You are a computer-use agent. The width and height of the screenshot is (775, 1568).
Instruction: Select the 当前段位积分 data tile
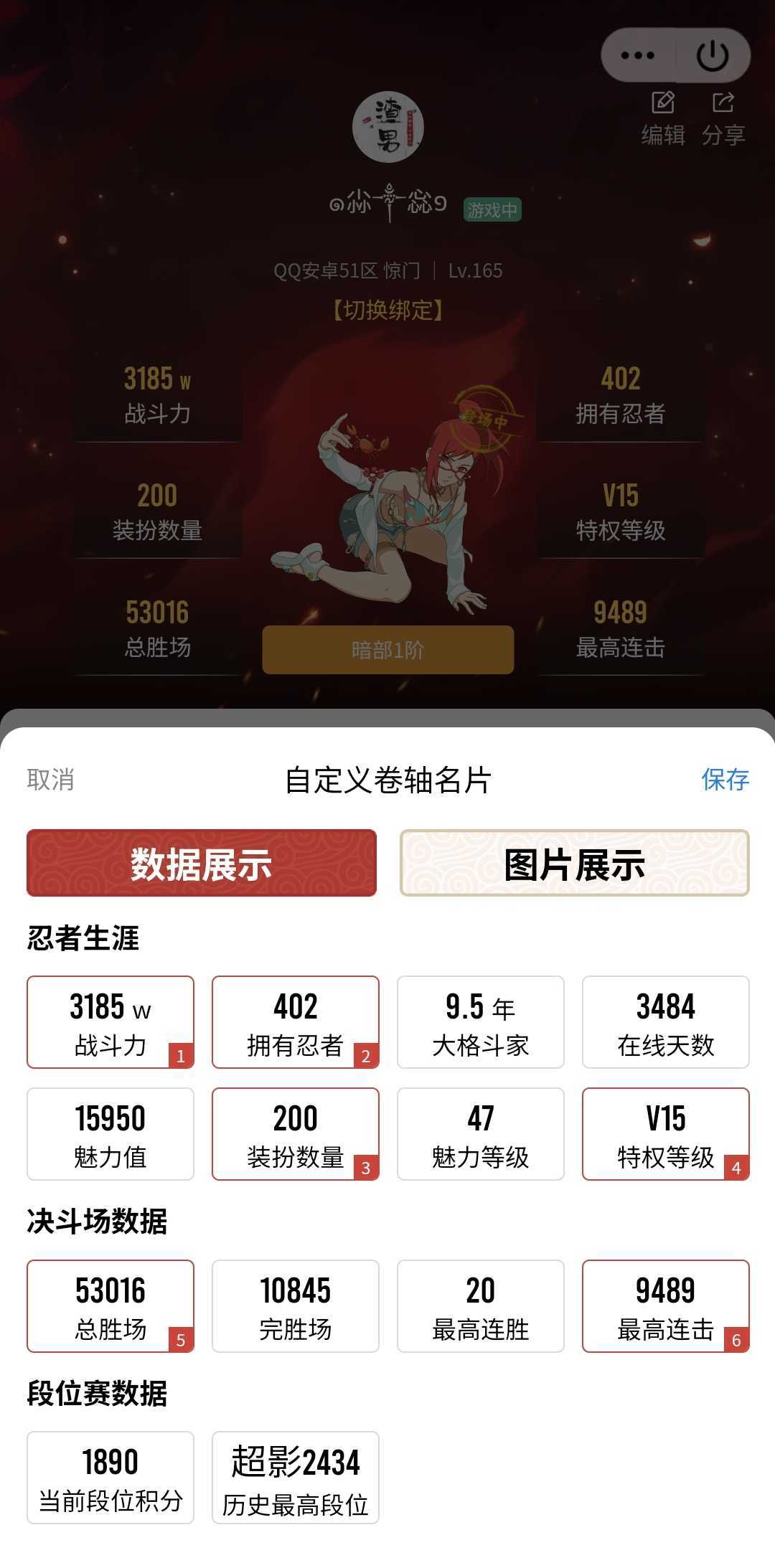click(111, 1478)
